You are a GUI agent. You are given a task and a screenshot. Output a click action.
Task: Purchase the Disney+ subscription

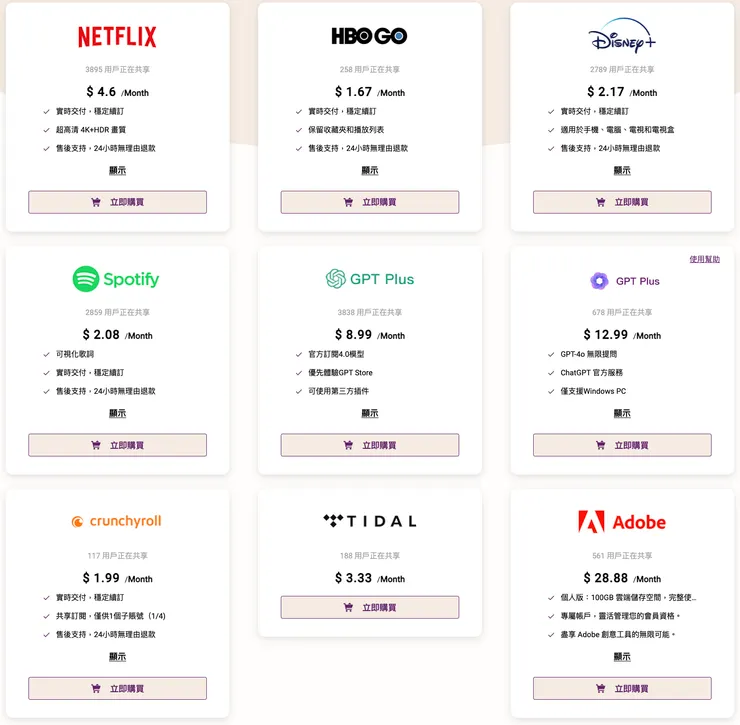[x=622, y=202]
